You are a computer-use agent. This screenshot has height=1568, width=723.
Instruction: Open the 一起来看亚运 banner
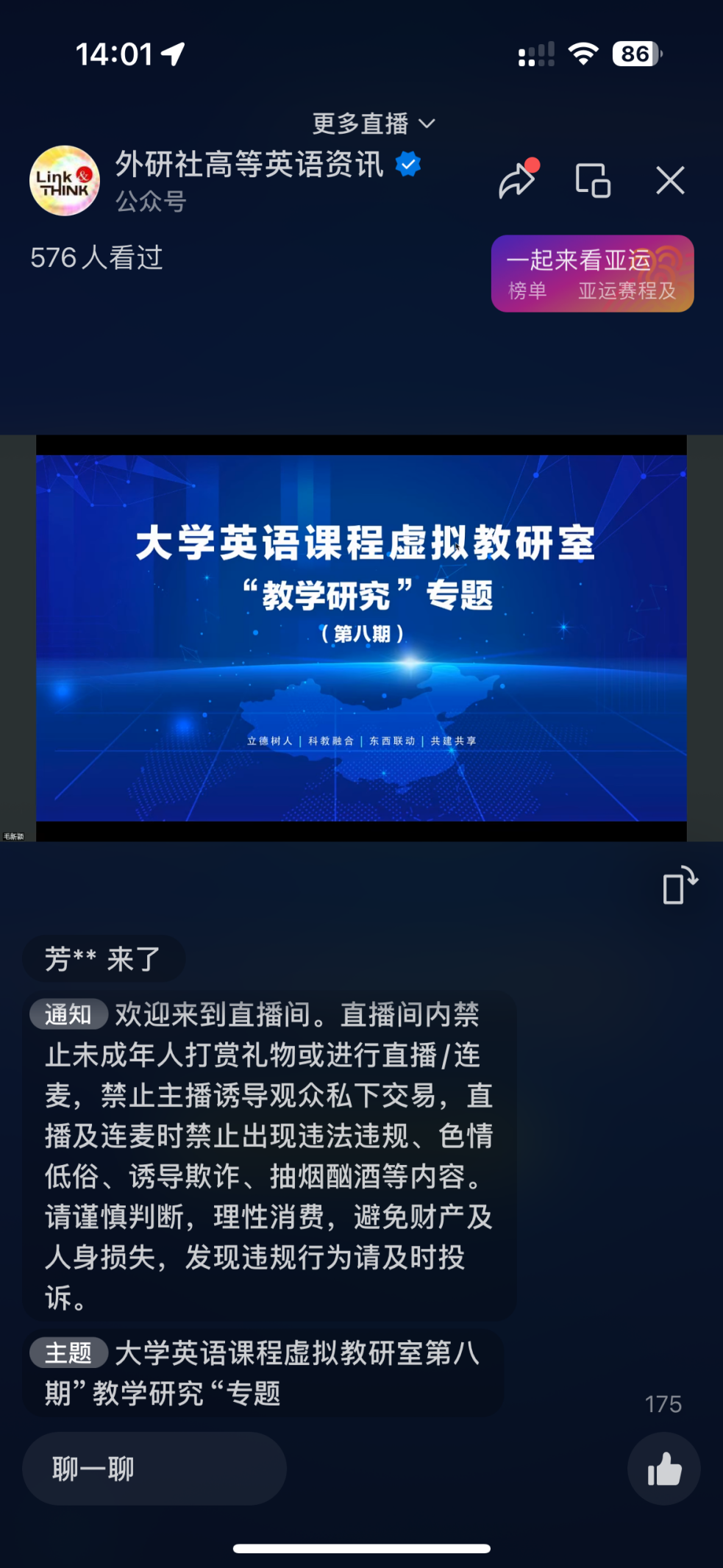(x=592, y=274)
